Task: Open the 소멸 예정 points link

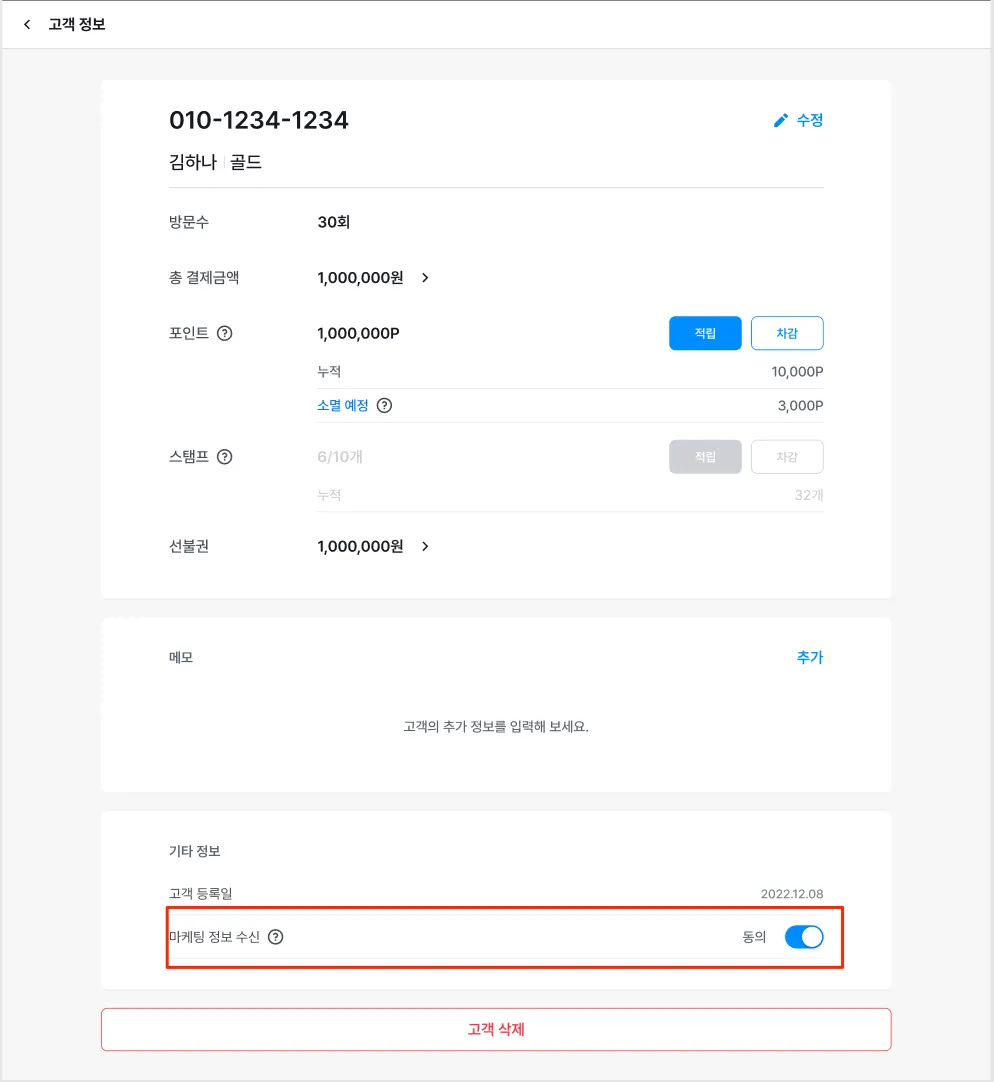Action: (x=343, y=406)
